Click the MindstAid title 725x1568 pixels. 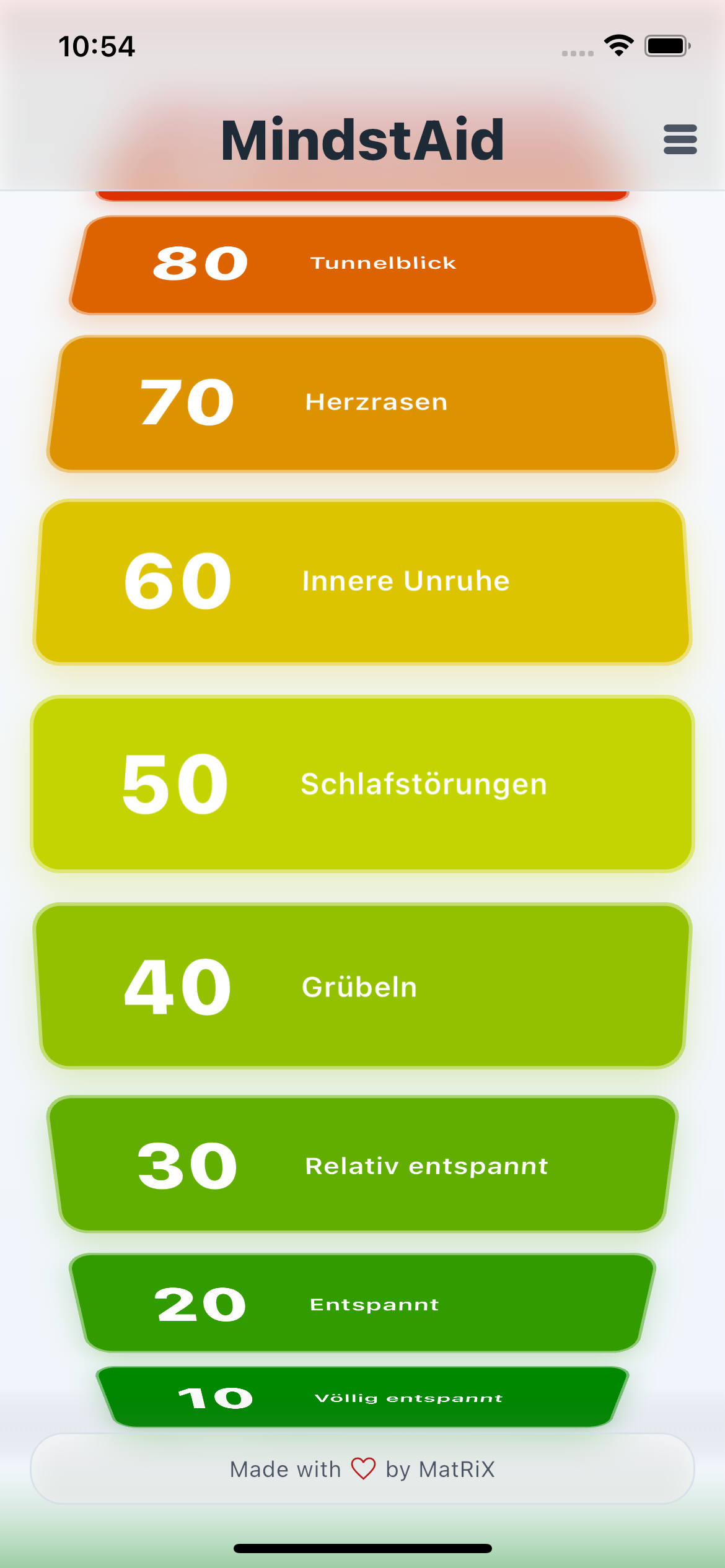[x=362, y=141]
